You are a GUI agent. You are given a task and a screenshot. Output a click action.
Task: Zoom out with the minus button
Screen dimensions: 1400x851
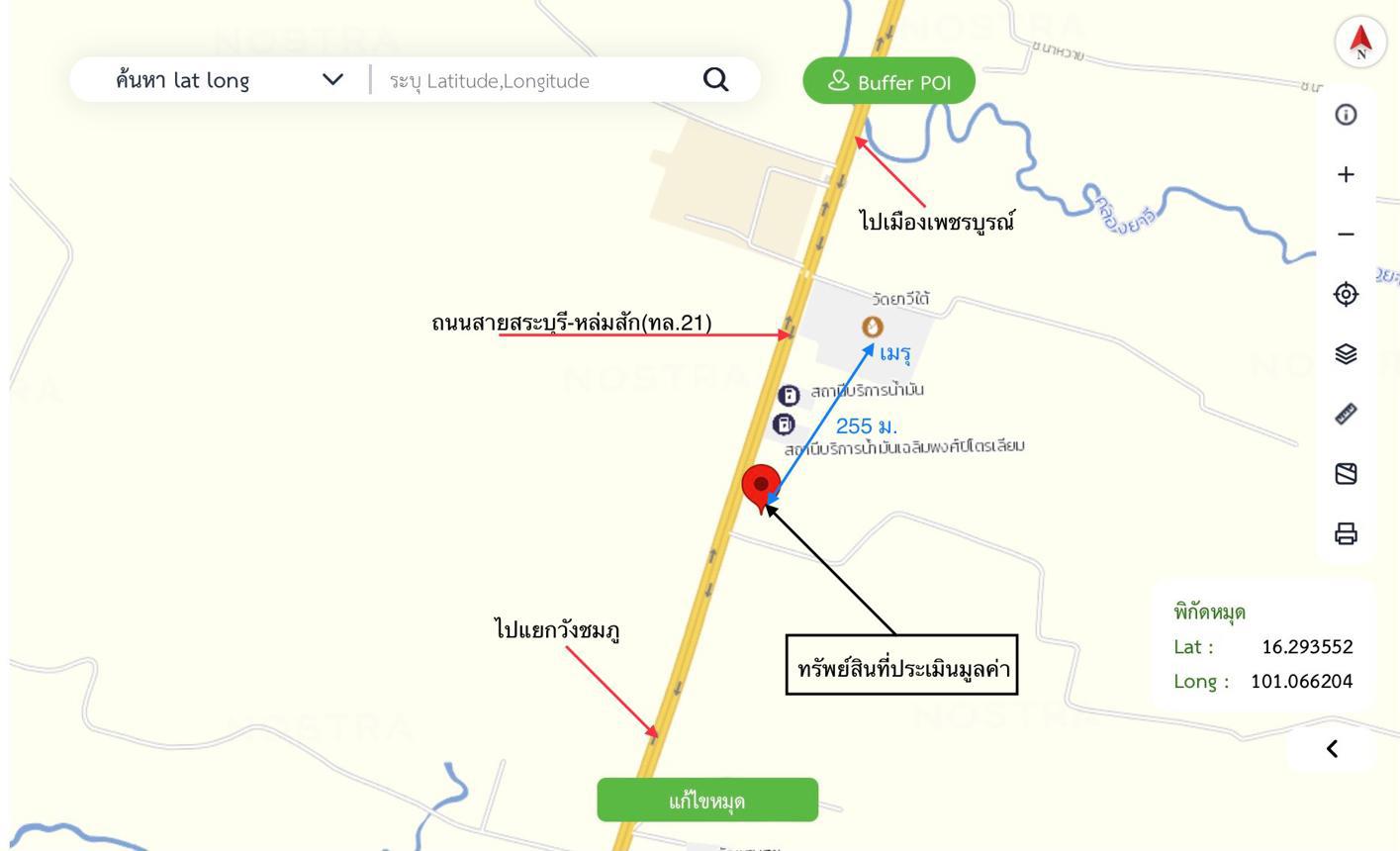pos(1346,235)
